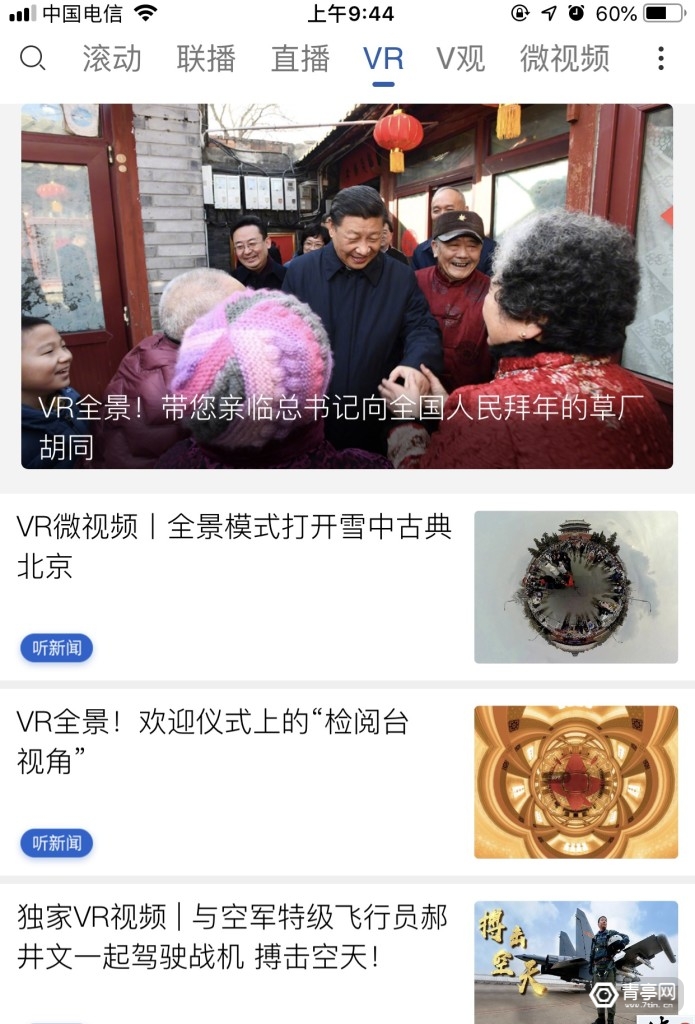Tap 听新闻 under 雪中古典北京 article
The height and width of the screenshot is (1024, 695).
point(57,648)
